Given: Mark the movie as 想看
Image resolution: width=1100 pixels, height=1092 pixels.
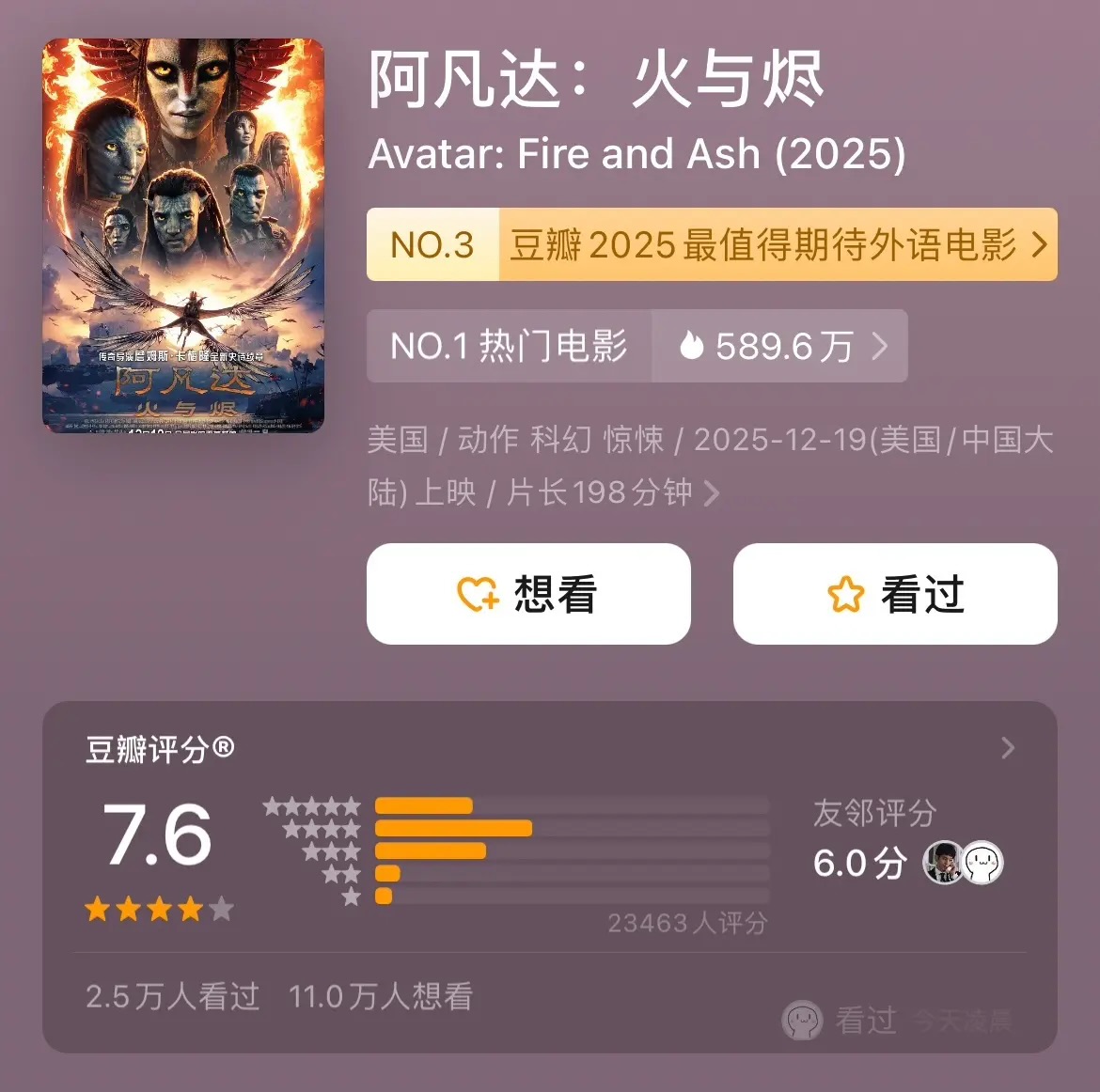Looking at the screenshot, I should tap(528, 594).
